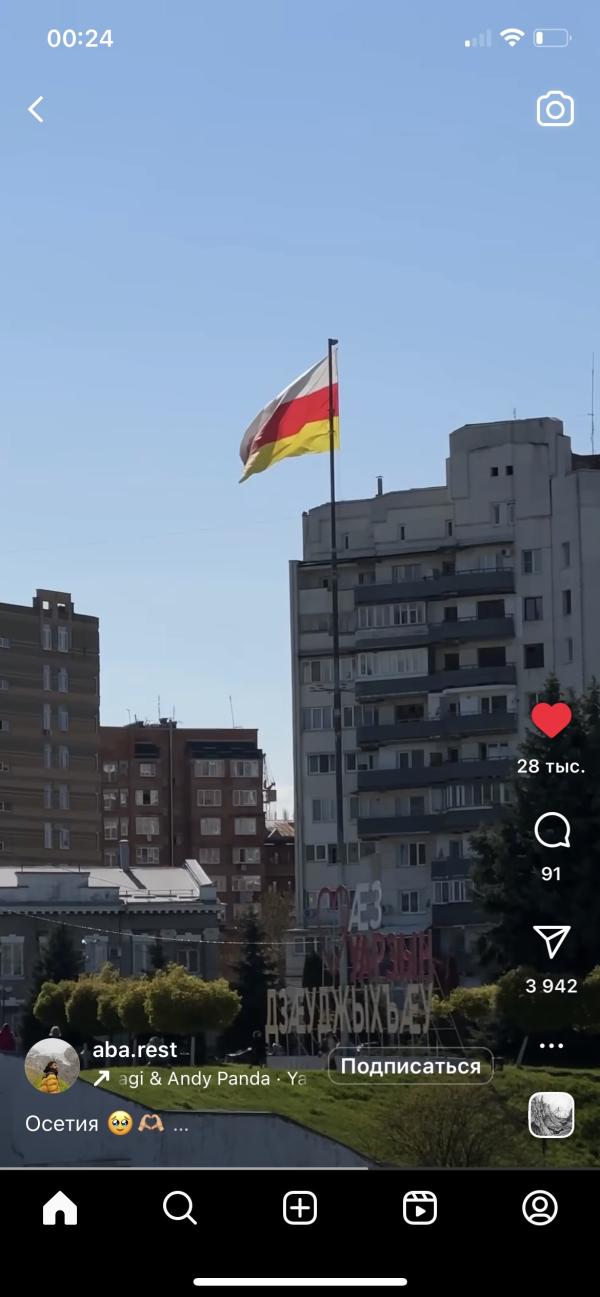Share the reel with the paper plane icon
600x1297 pixels.
(552, 941)
